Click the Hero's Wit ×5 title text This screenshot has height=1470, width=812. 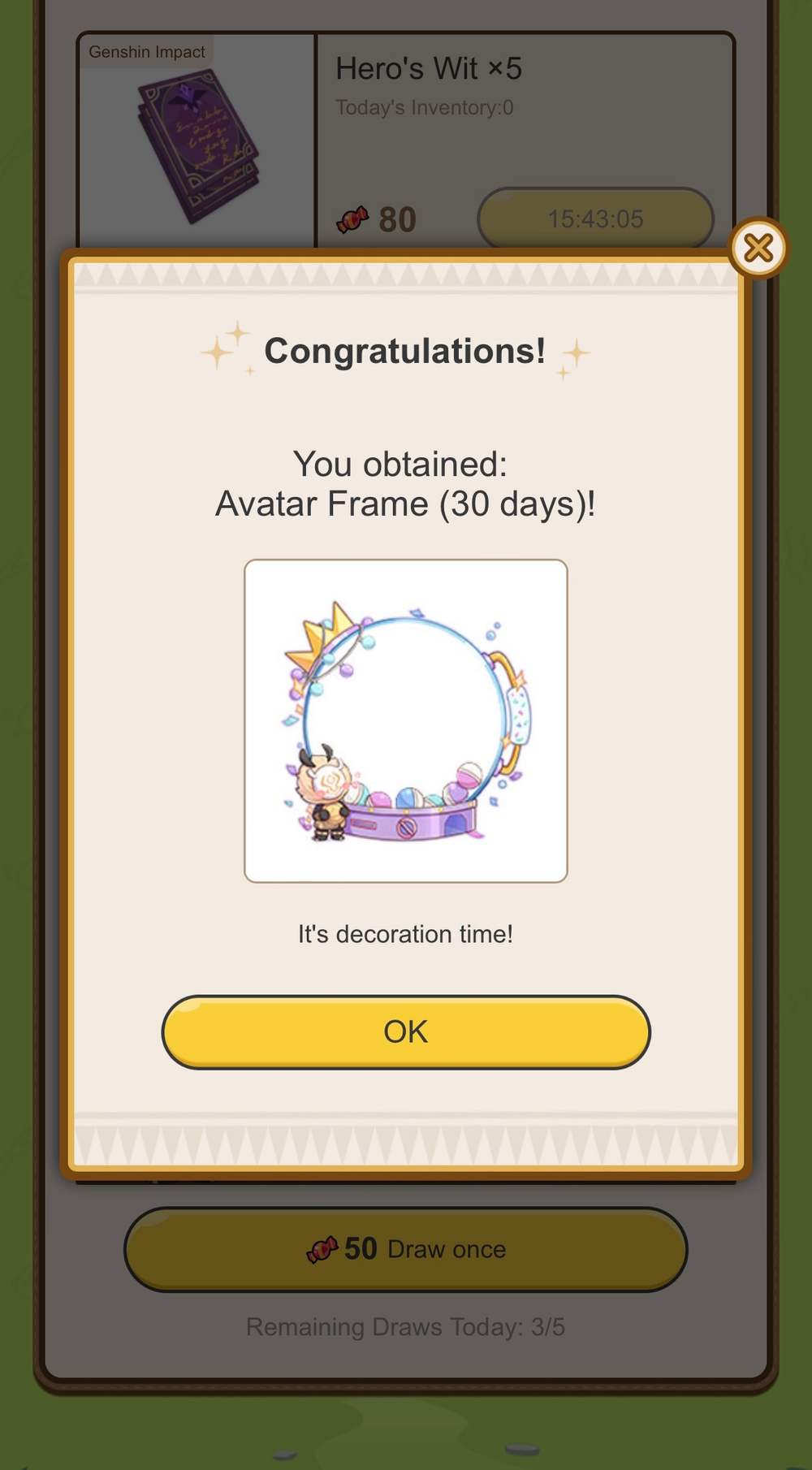429,69
